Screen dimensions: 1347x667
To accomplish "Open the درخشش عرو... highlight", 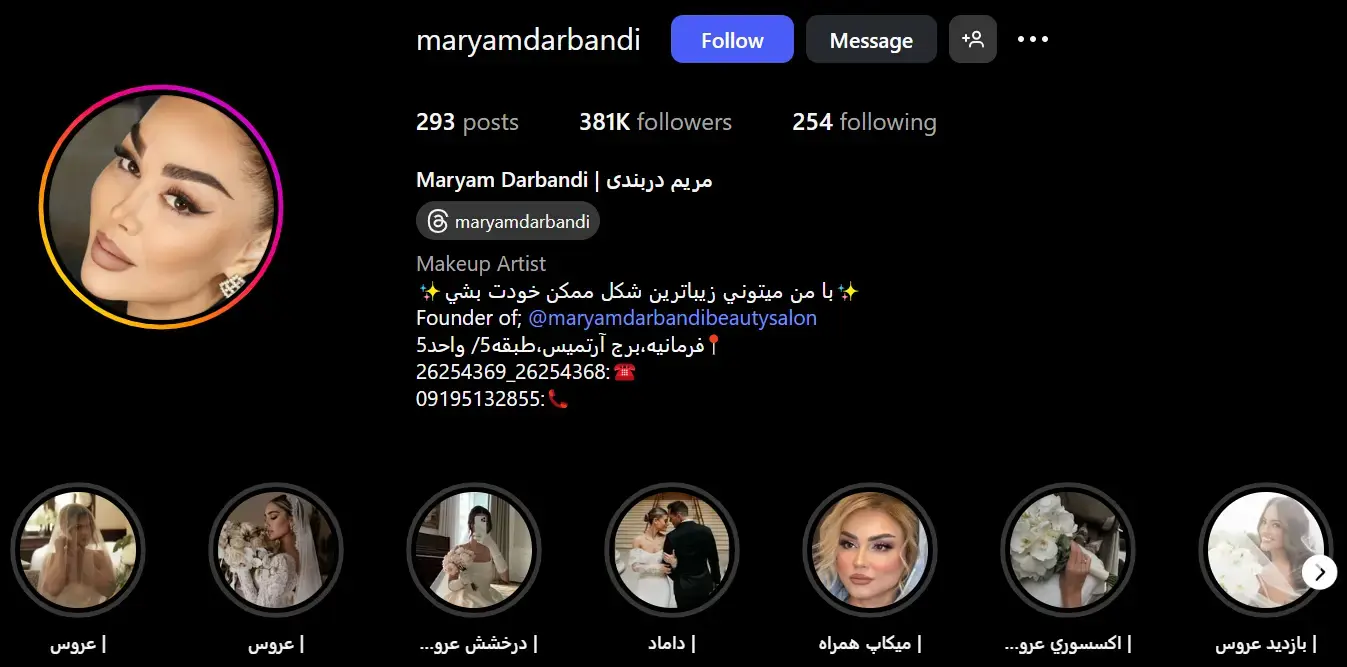I will tap(474, 549).
